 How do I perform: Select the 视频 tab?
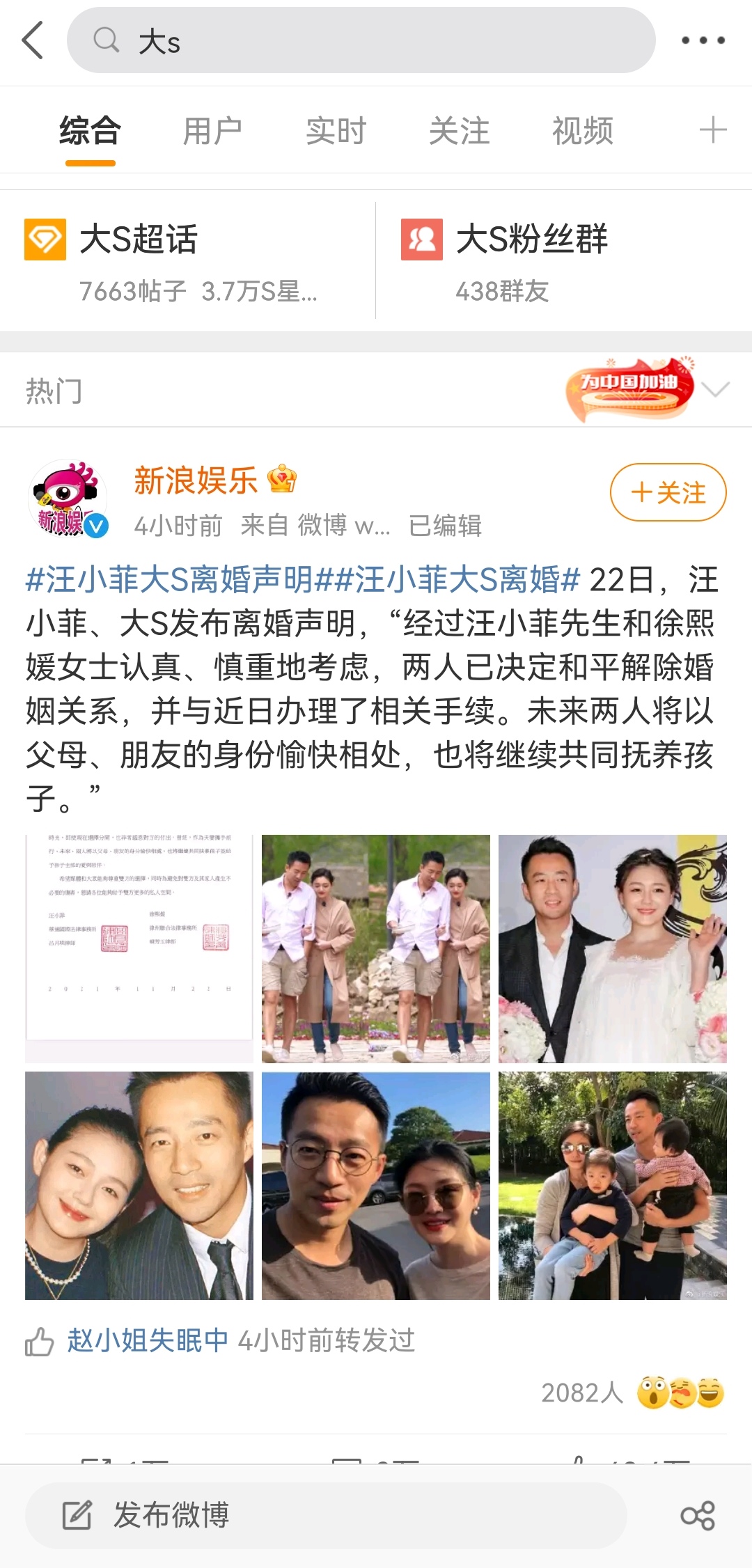point(582,131)
